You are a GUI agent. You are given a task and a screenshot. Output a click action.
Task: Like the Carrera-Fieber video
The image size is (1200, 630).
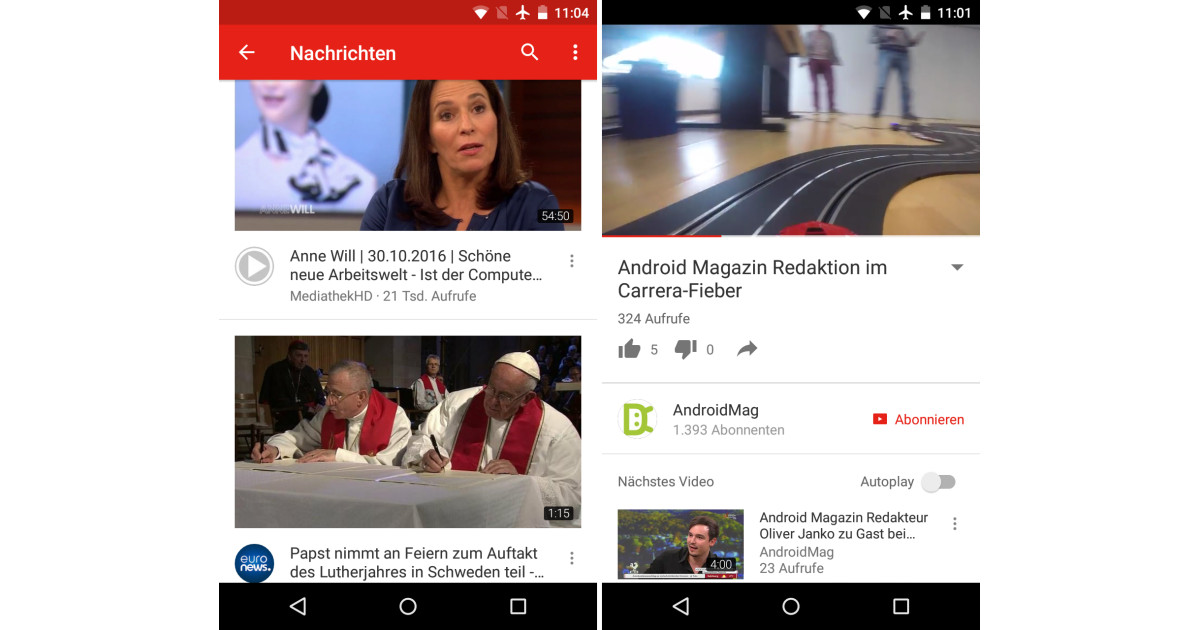click(629, 349)
